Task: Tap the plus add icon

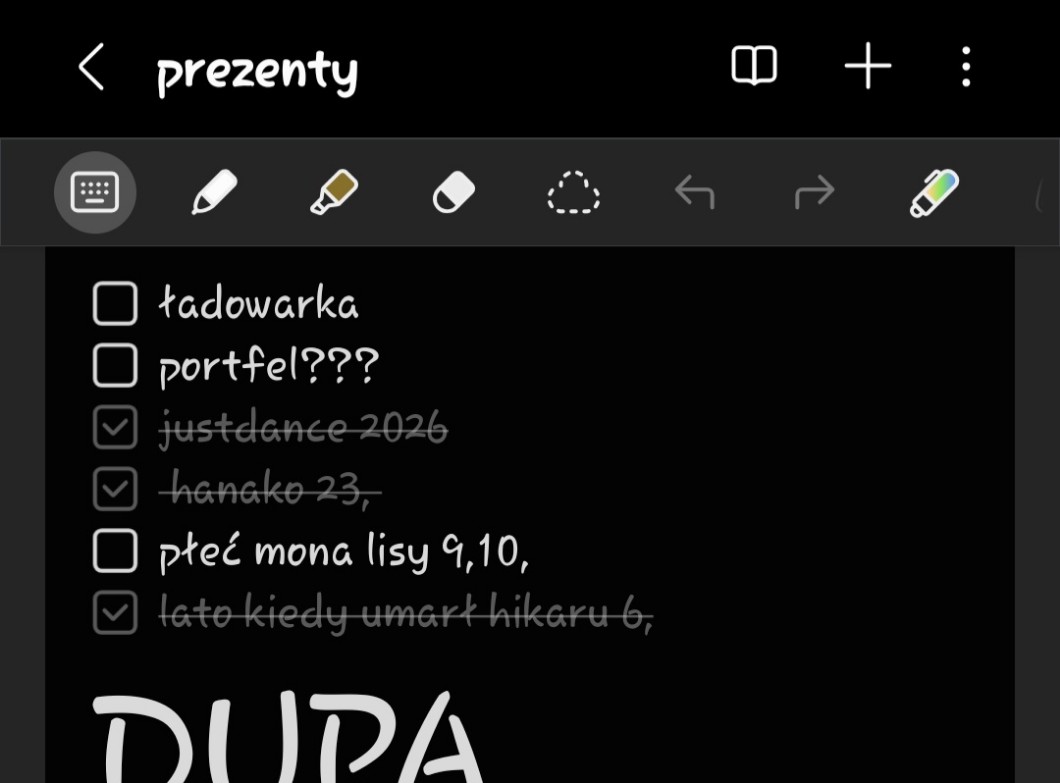Action: (x=867, y=67)
